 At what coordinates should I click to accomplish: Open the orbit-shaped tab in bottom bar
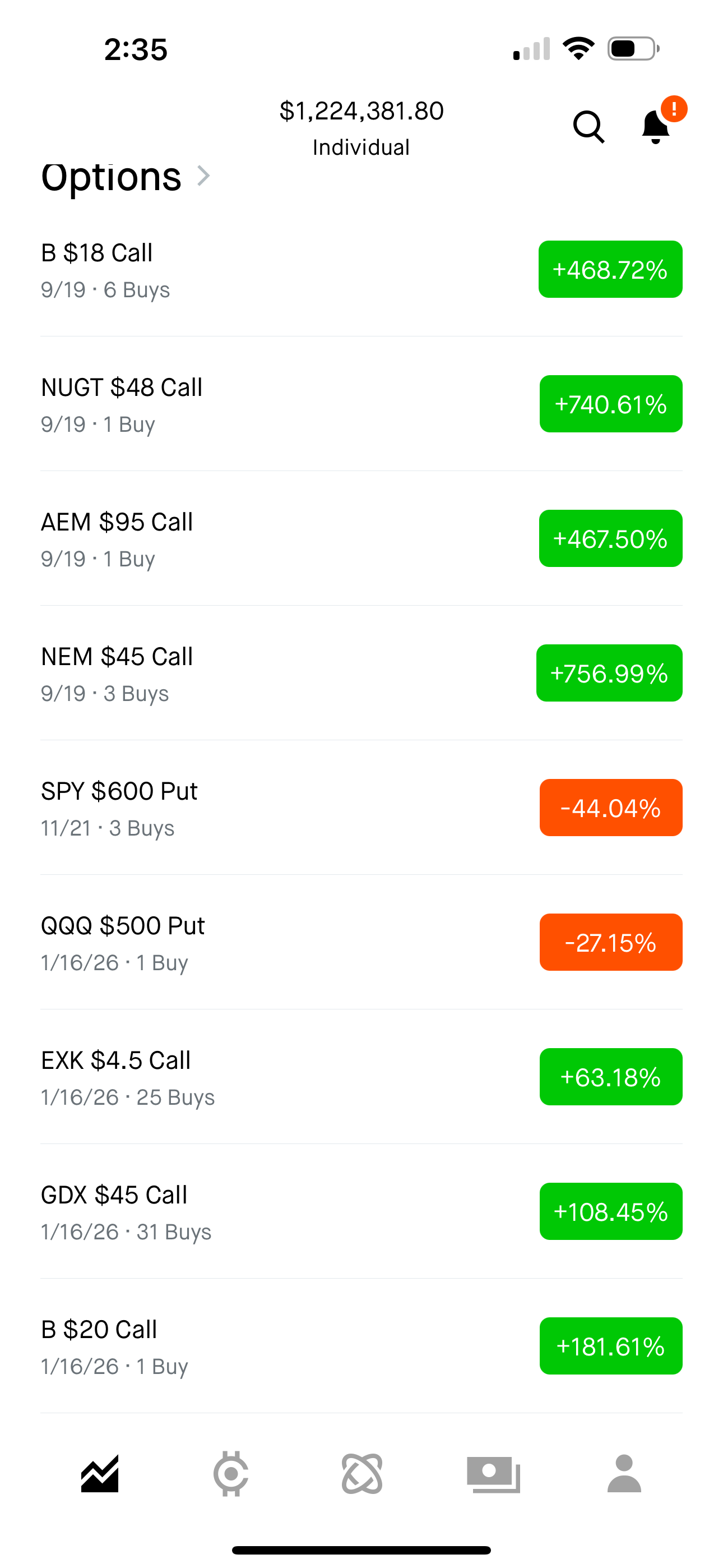362,1474
